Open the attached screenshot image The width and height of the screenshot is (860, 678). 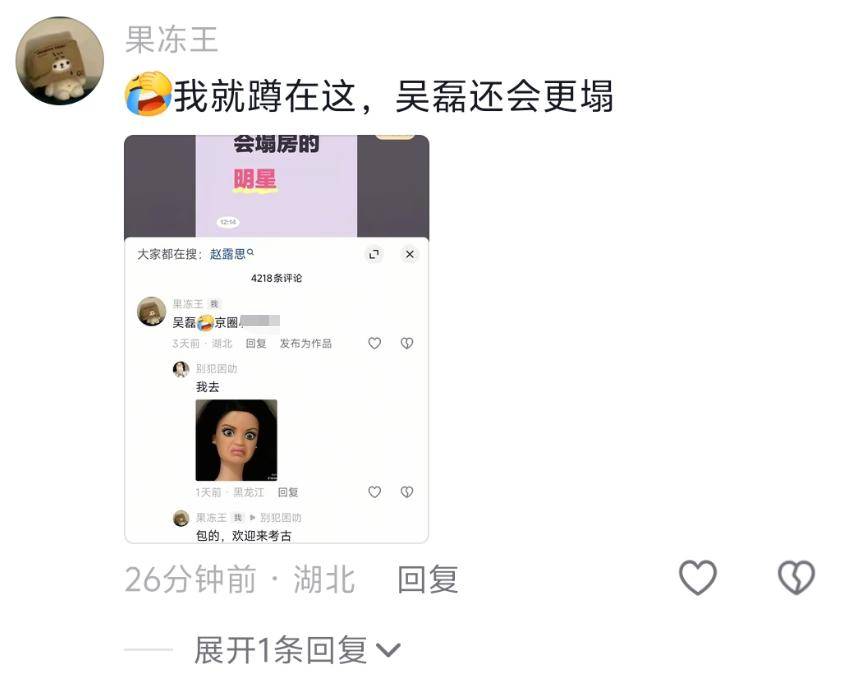click(276, 338)
